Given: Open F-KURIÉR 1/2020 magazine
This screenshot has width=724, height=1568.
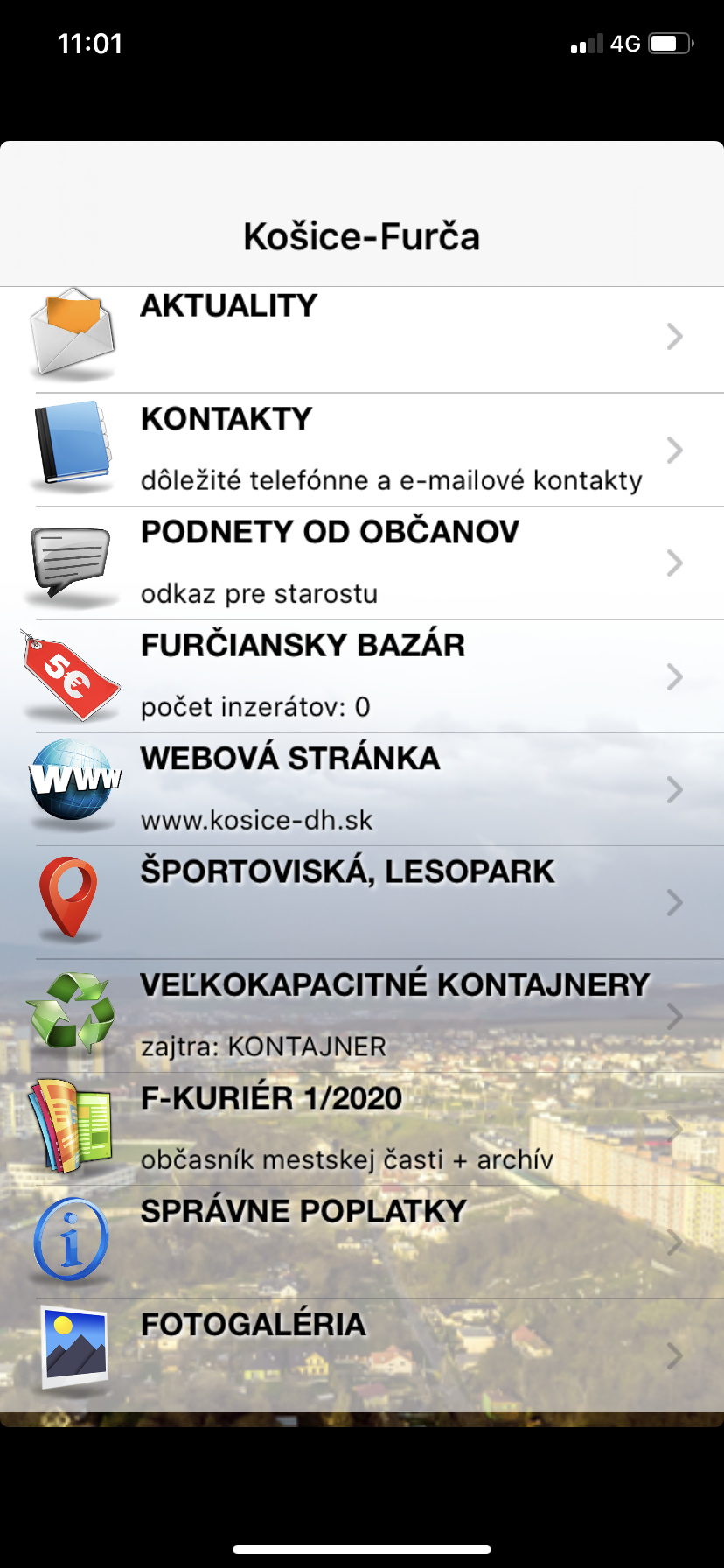Looking at the screenshot, I should pyautogui.click(x=362, y=1129).
